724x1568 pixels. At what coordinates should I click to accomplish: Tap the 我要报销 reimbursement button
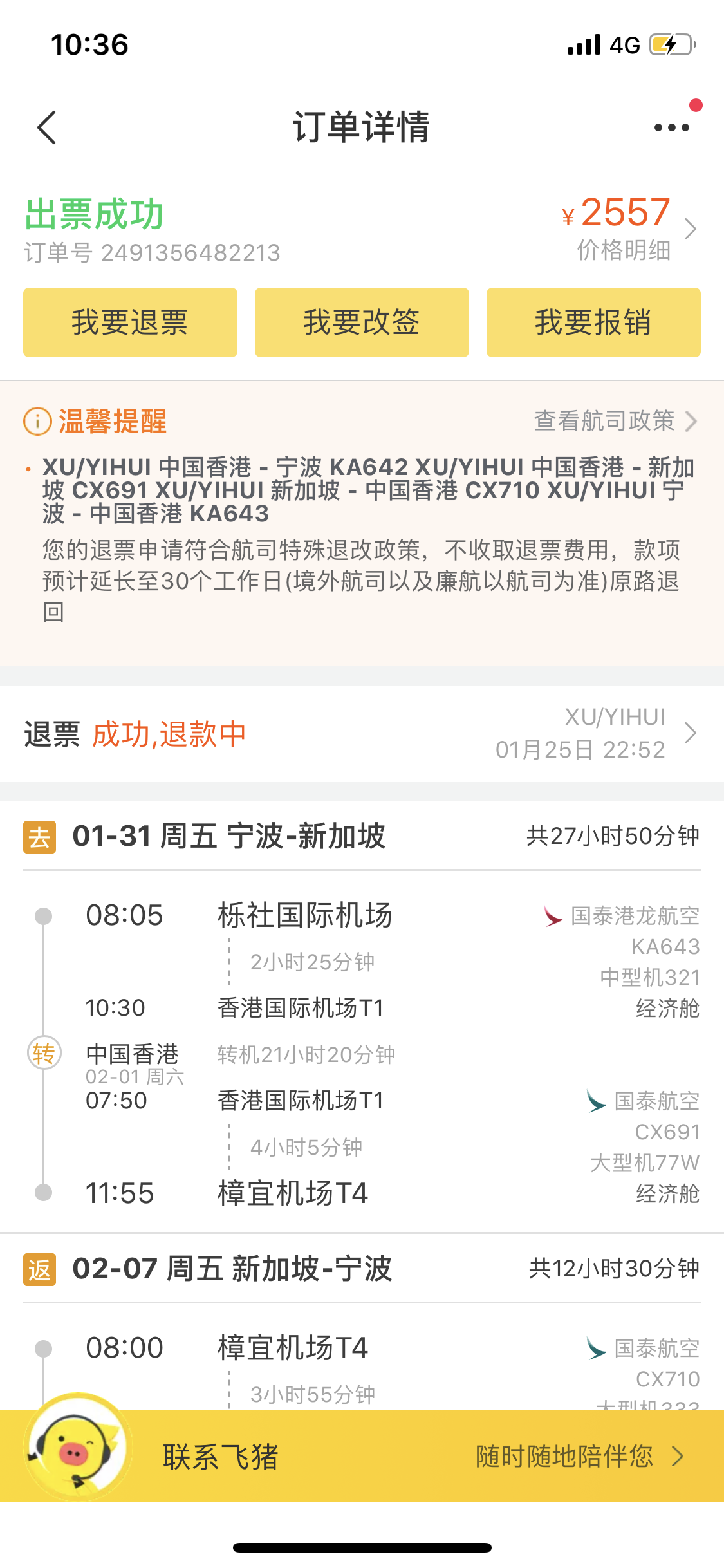(593, 322)
